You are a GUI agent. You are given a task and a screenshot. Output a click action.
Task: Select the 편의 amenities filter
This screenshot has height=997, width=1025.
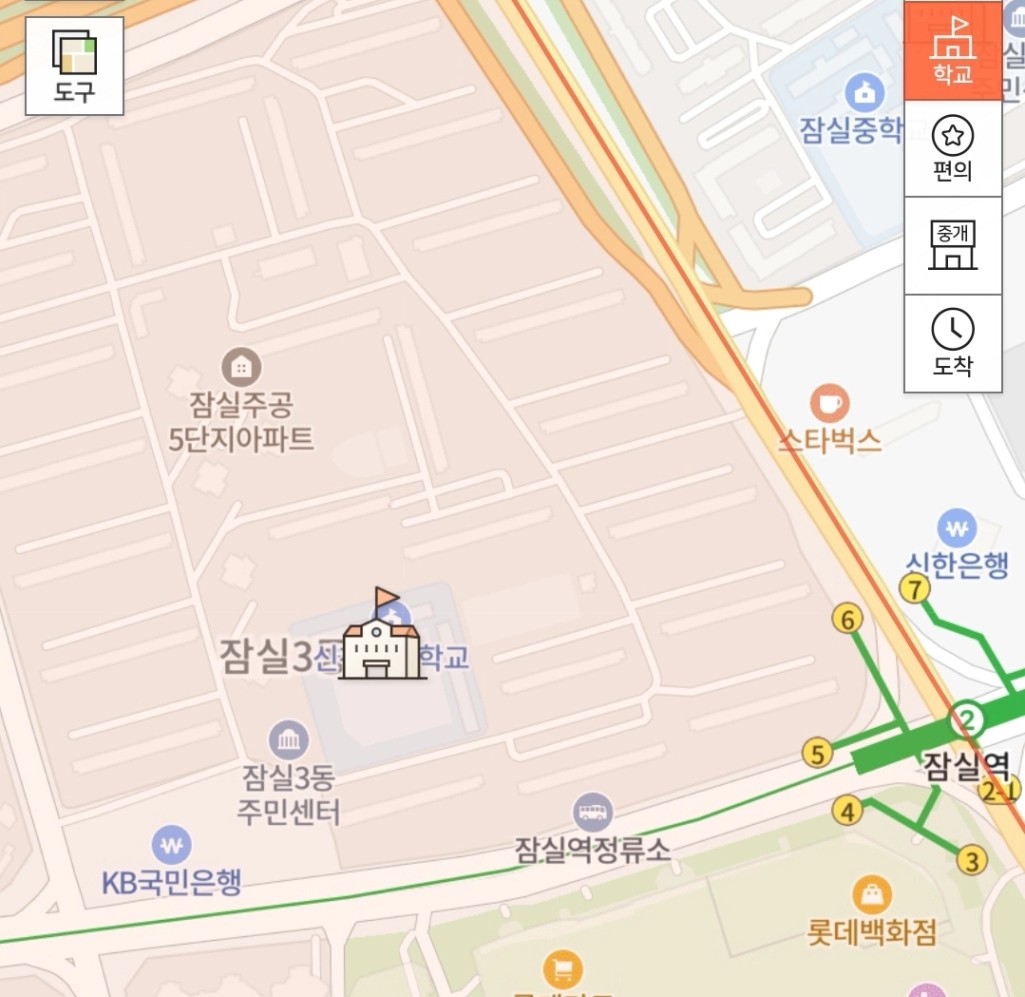[x=952, y=148]
